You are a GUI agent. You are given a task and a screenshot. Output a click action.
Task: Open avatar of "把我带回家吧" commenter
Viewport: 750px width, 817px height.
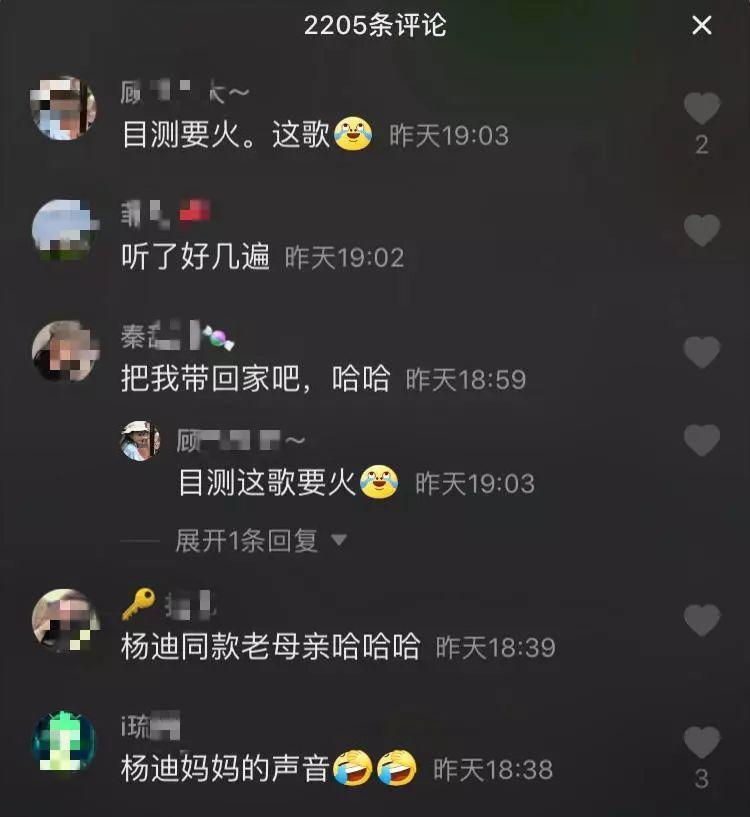pos(64,352)
